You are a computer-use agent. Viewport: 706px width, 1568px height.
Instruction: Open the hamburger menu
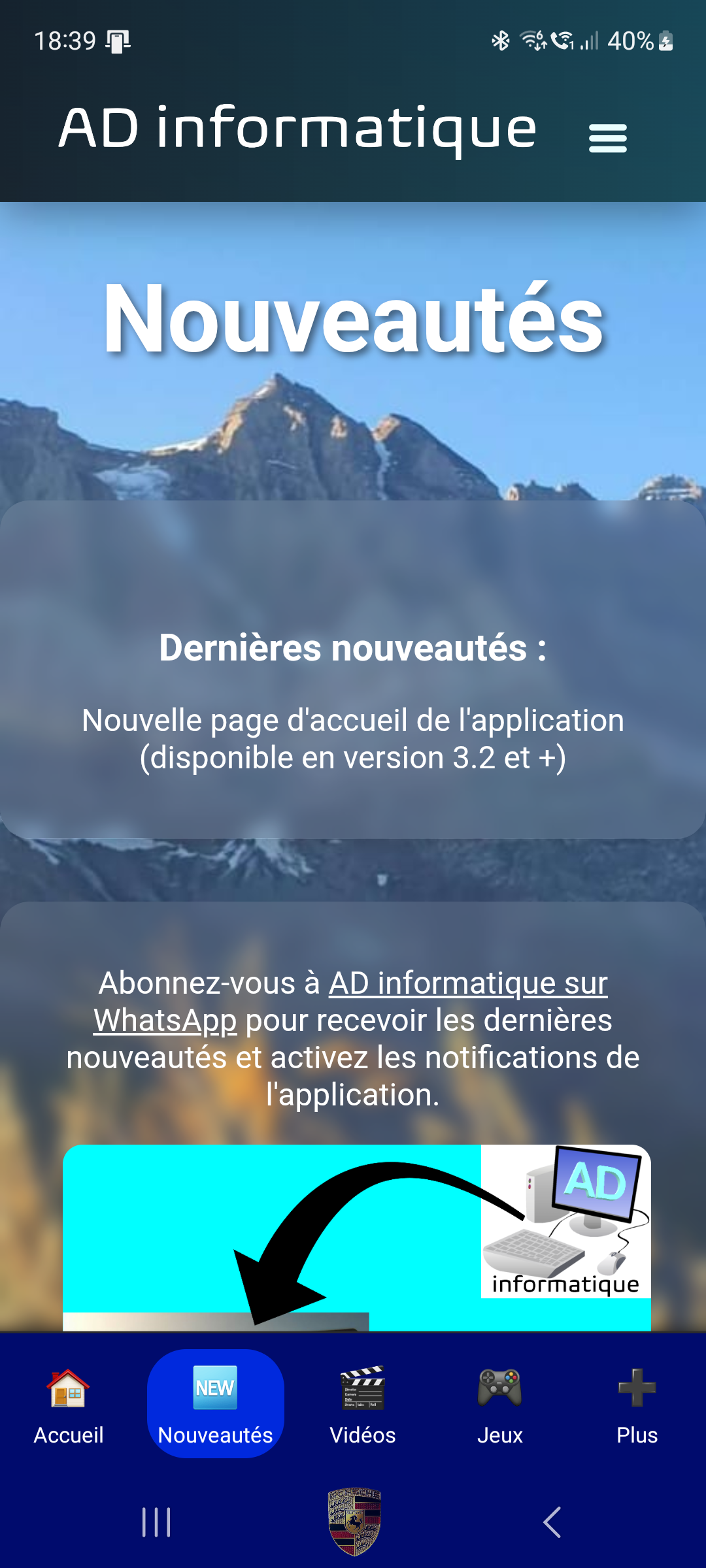(607, 139)
